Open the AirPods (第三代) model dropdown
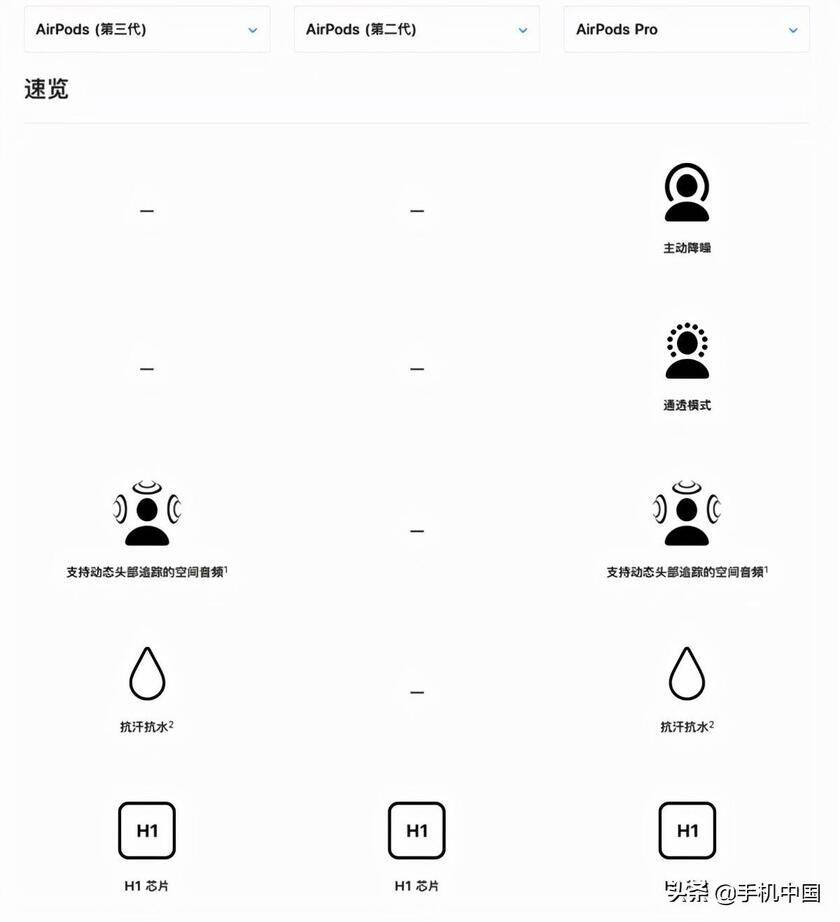The image size is (840, 922). [147, 30]
